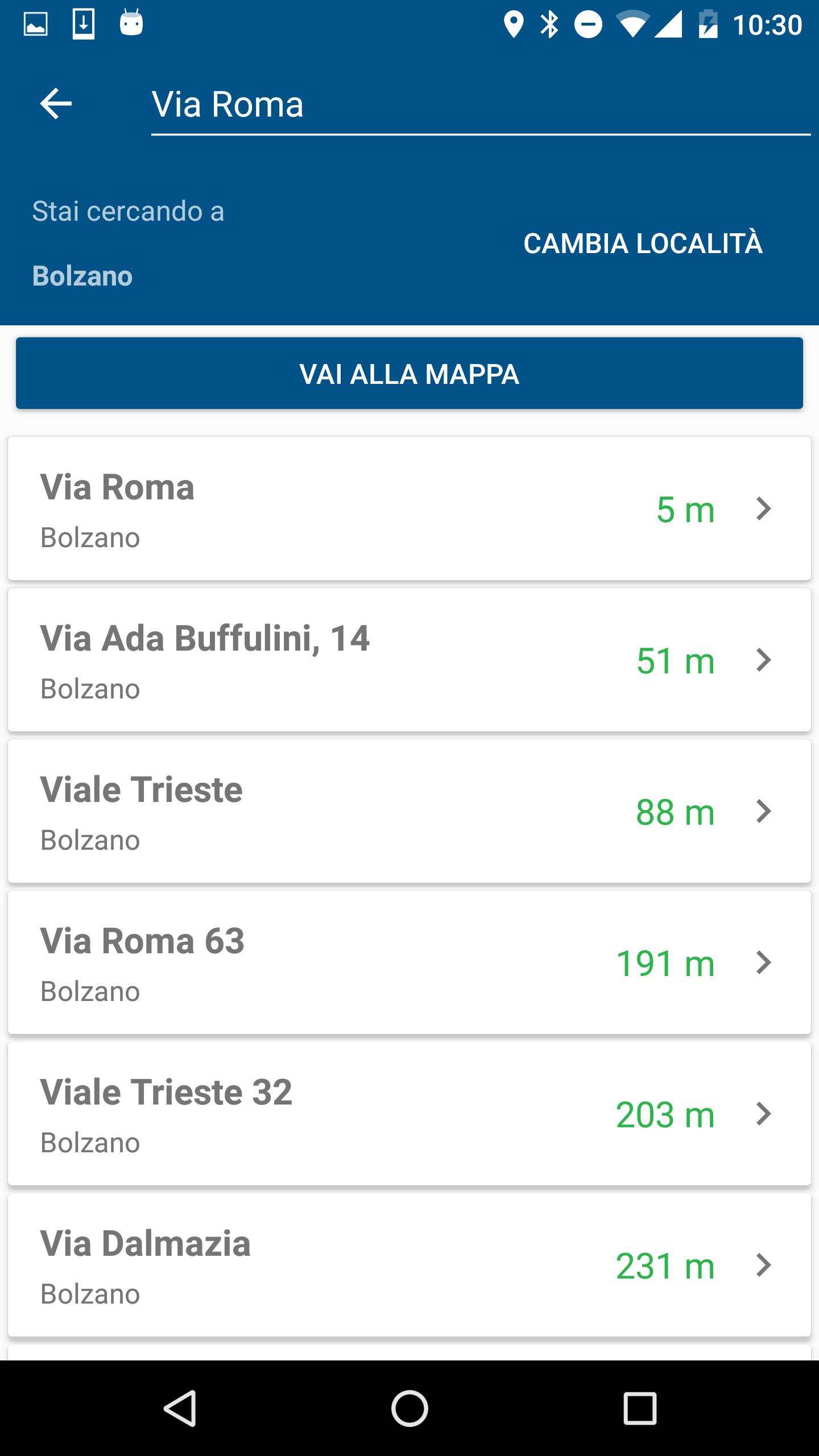Screen dimensions: 819x1456
Task: Open the Viale Trieste 32 result
Action: (409, 1114)
